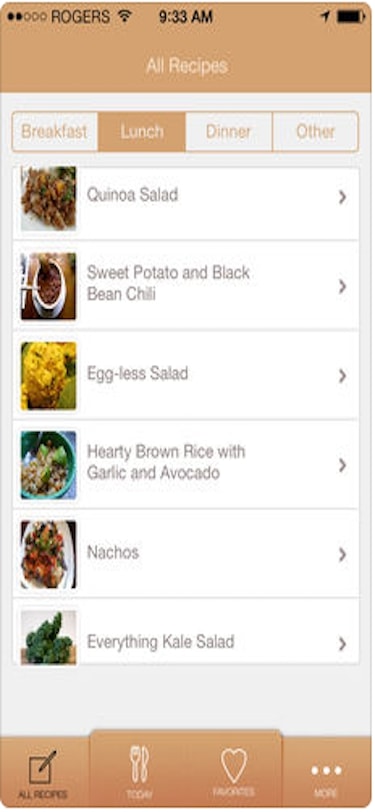View the Everything Kale Salad recipe
The width and height of the screenshot is (375, 812).
[186, 632]
